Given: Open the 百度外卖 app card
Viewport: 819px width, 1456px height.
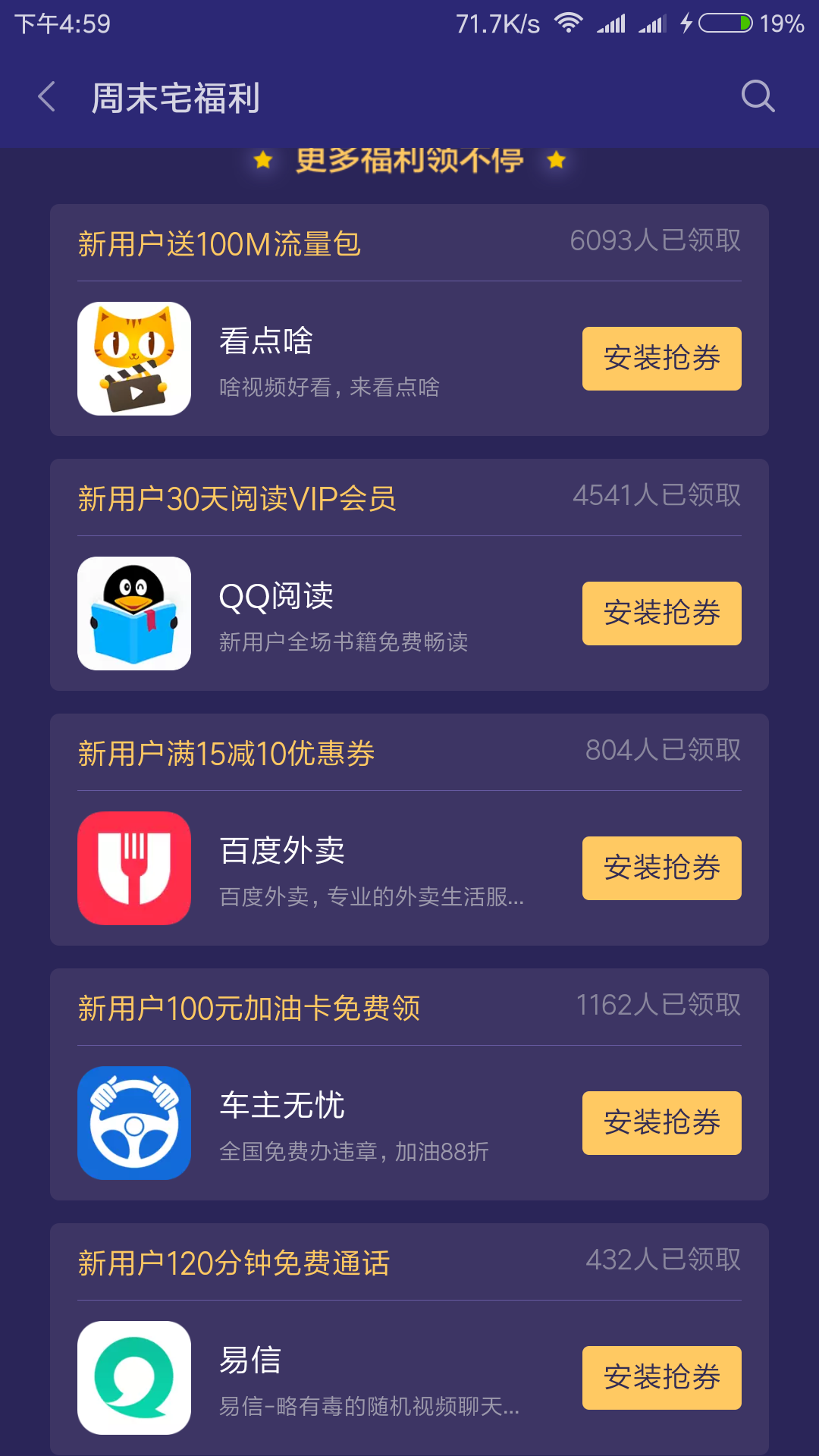Looking at the screenshot, I should point(303,869).
